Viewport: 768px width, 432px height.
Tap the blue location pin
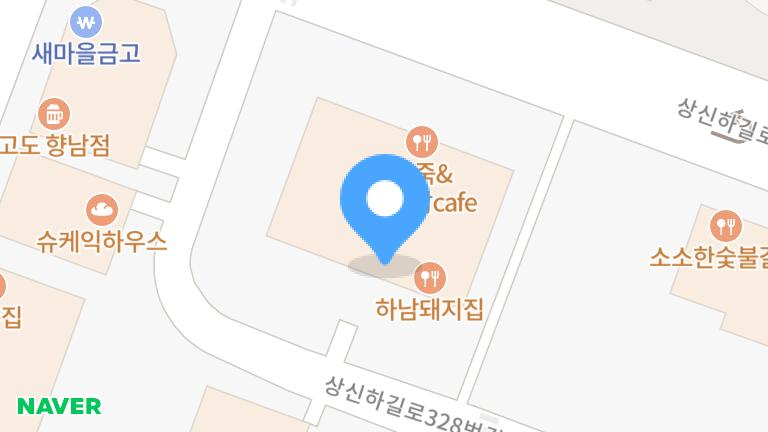383,202
